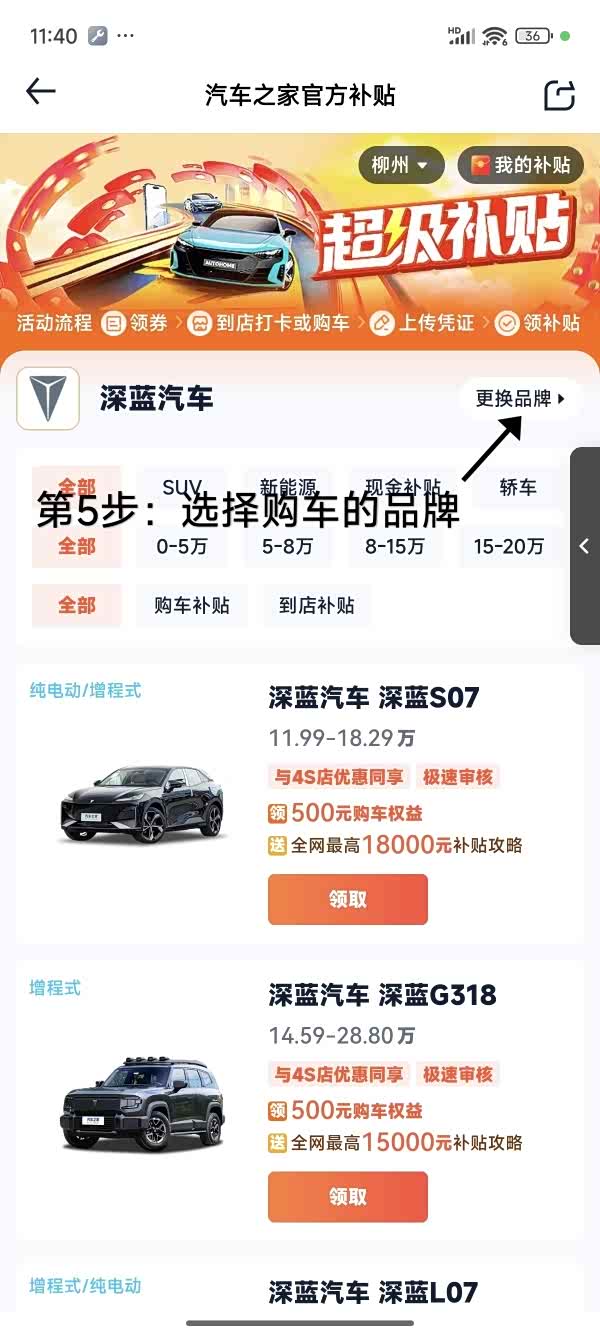The image size is (600, 1335).
Task: Choose the 8-15万 price range
Action: coord(395,546)
